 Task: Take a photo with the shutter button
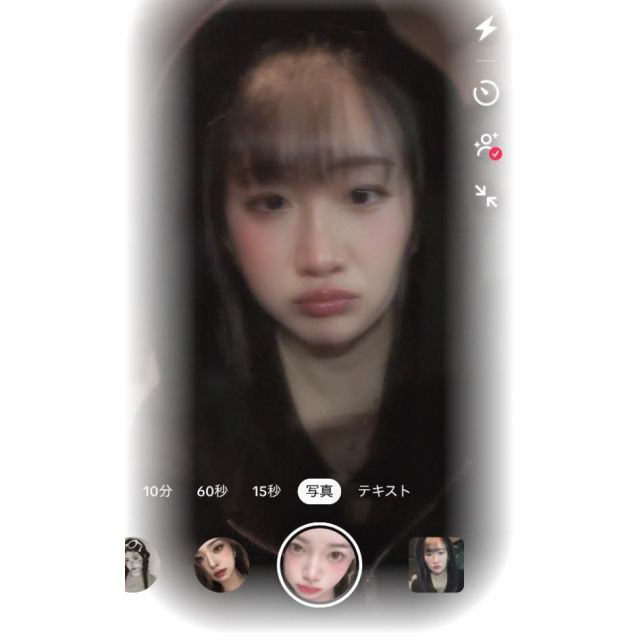(x=319, y=564)
